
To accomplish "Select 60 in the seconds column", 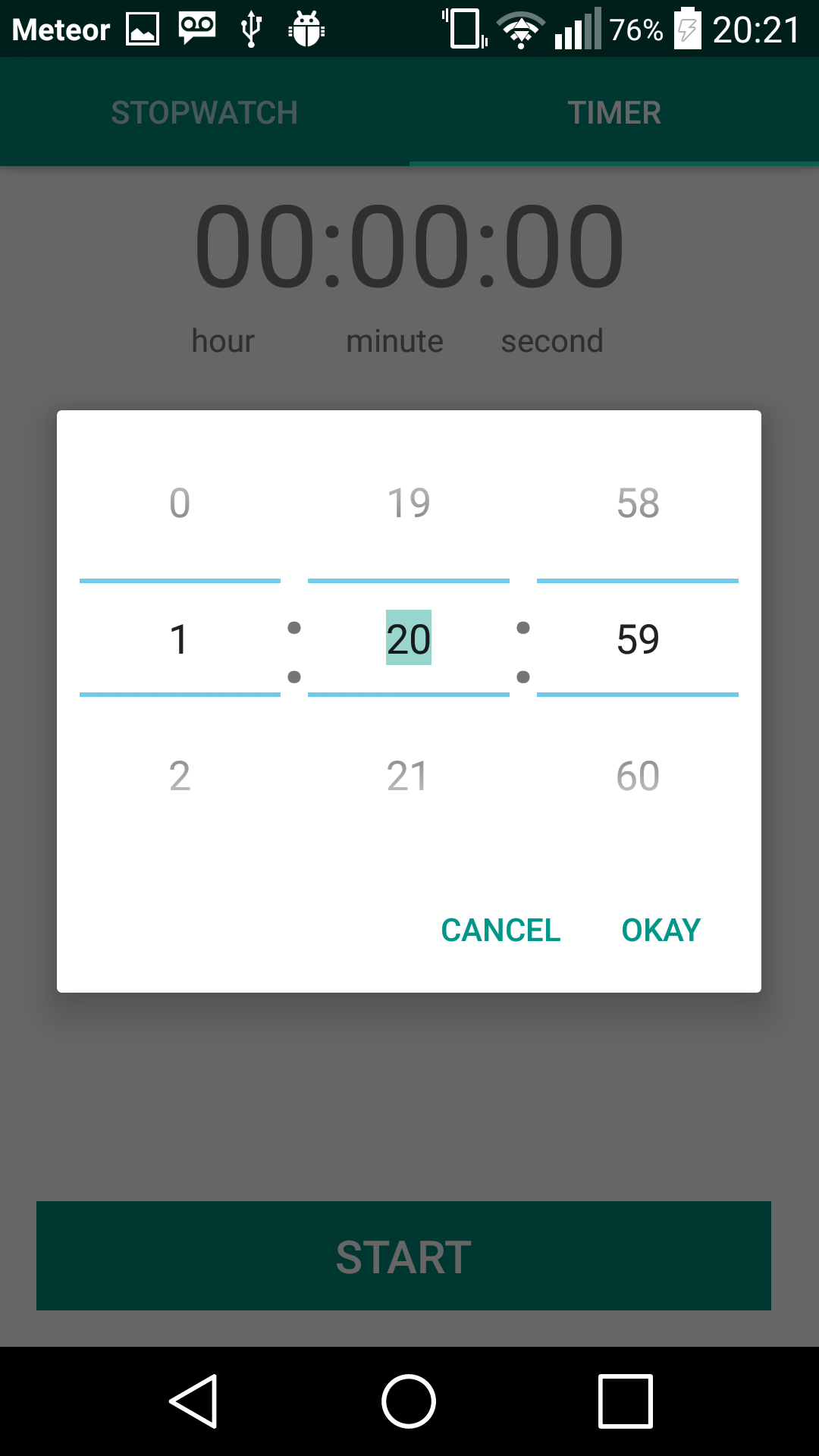I will (638, 775).
